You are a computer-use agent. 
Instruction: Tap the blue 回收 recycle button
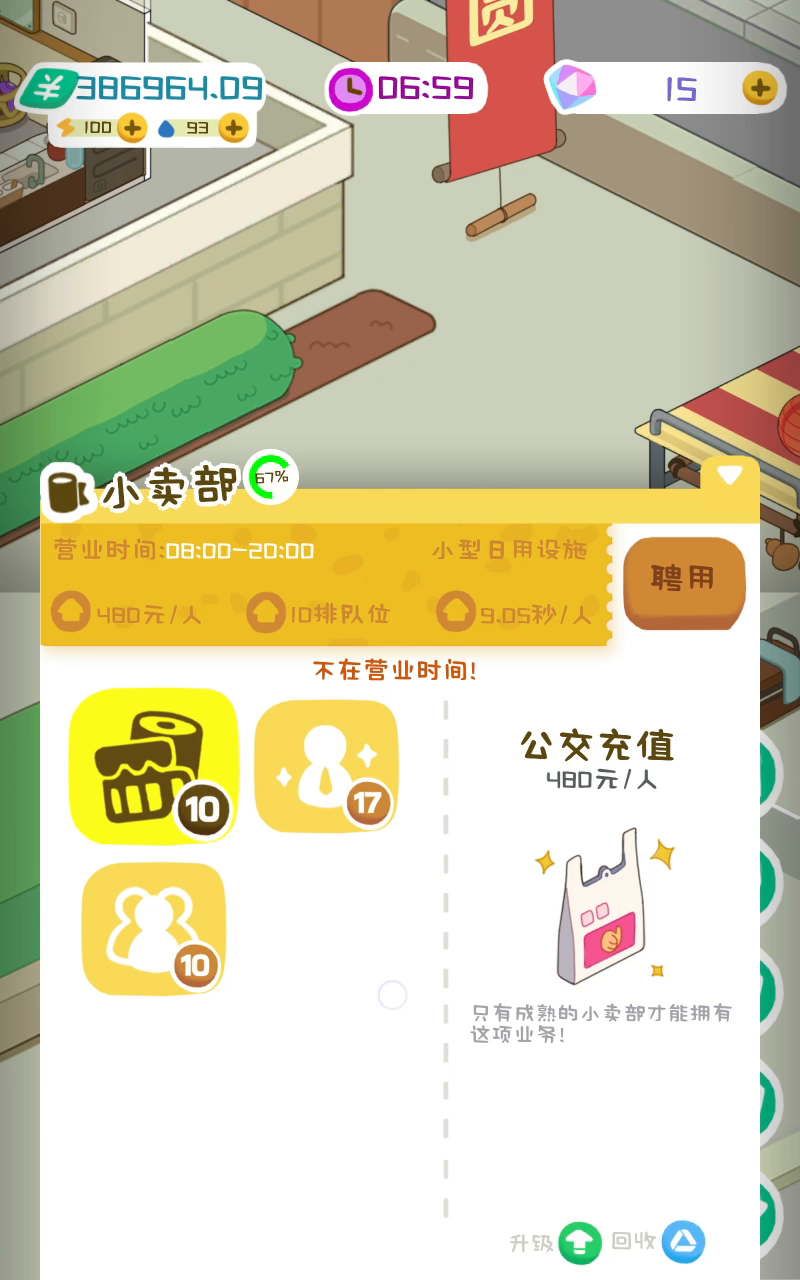(684, 1242)
